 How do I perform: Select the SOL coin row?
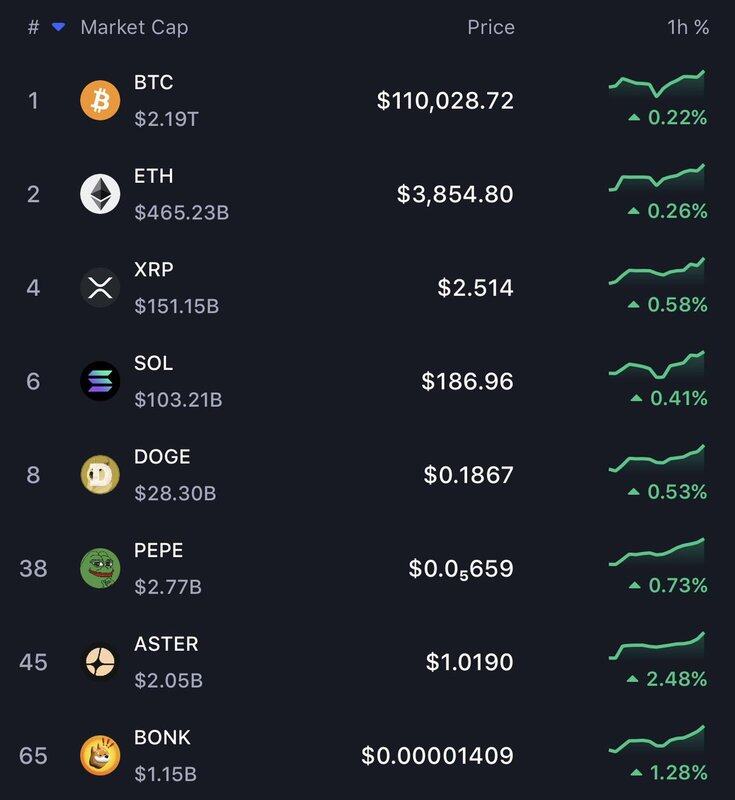(x=154, y=363)
